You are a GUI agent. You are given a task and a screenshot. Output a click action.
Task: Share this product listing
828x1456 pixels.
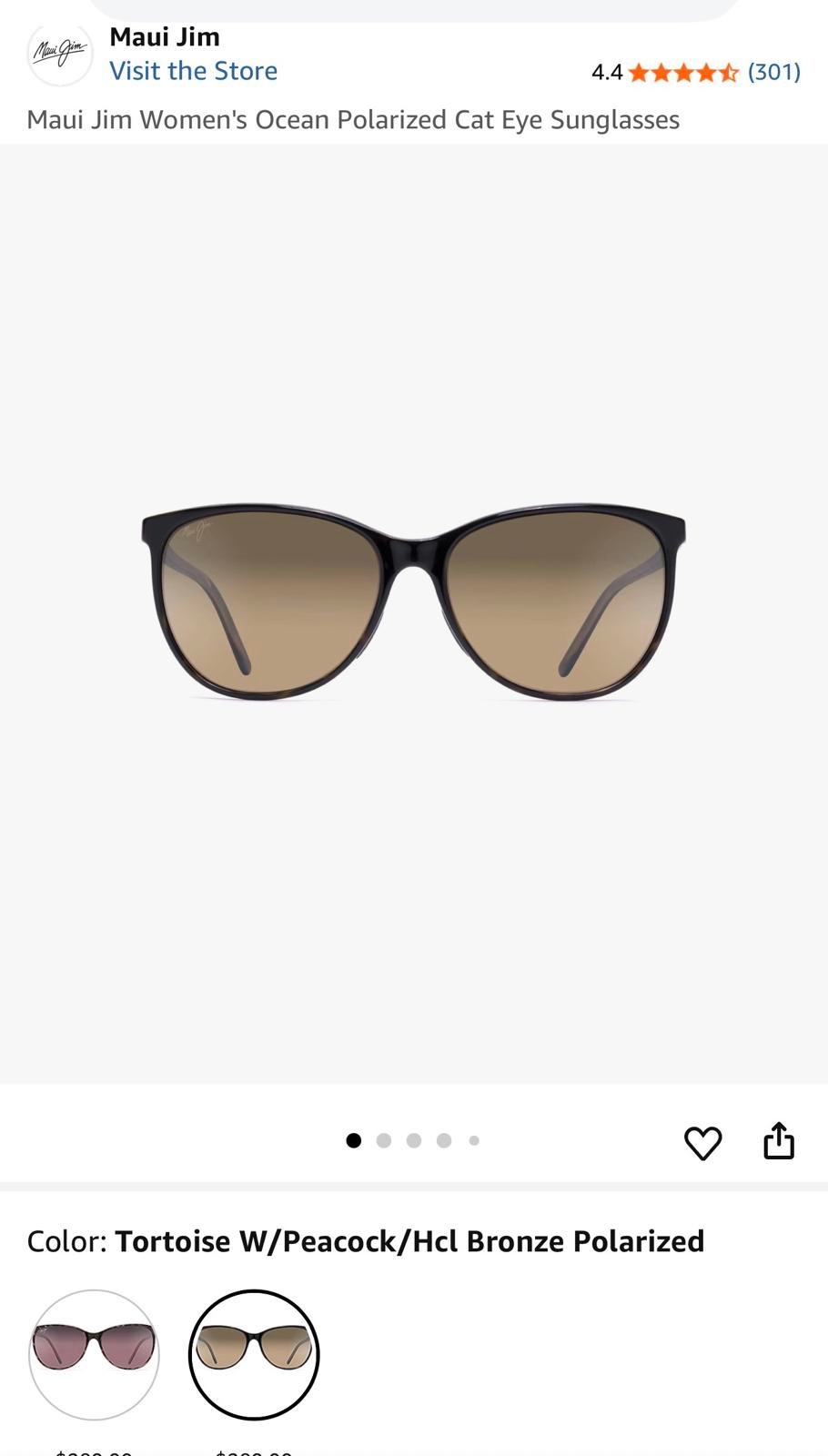(x=779, y=1141)
